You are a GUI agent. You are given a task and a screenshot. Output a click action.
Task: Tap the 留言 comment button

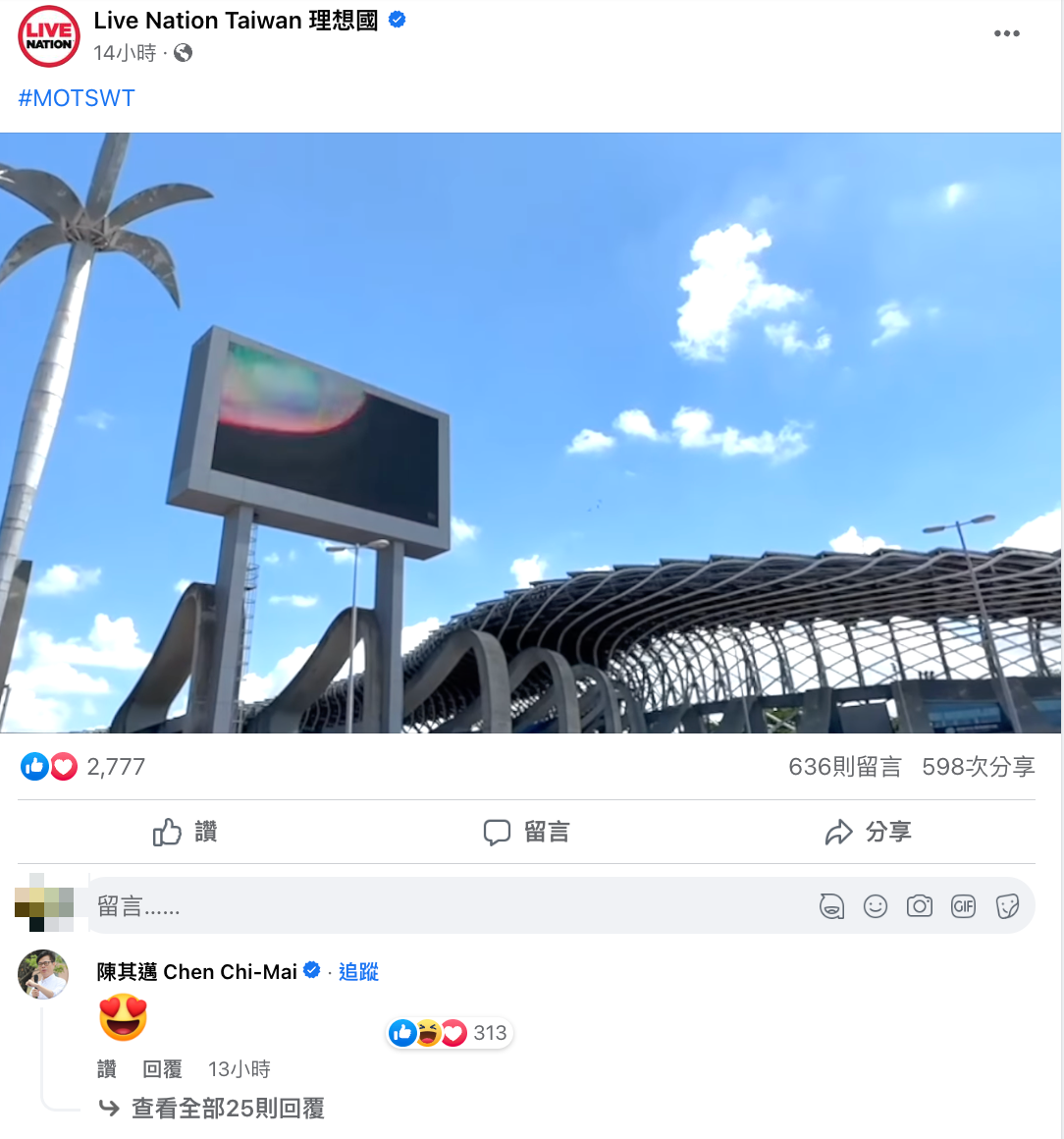(526, 833)
